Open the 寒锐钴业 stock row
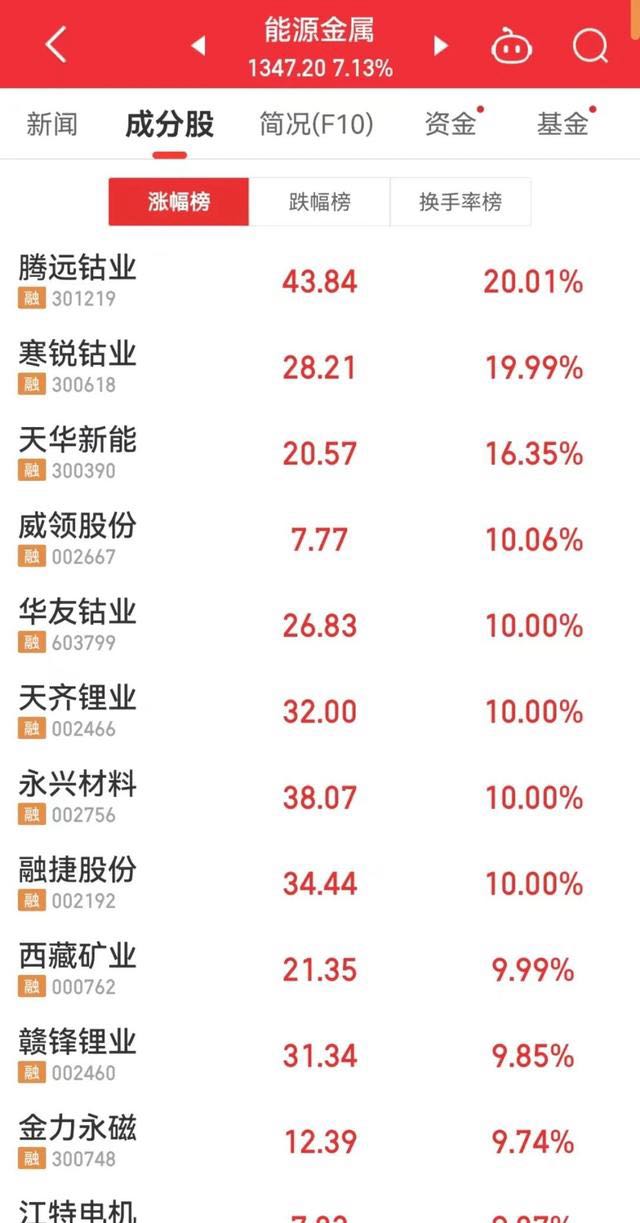The image size is (640, 1223). [x=320, y=368]
